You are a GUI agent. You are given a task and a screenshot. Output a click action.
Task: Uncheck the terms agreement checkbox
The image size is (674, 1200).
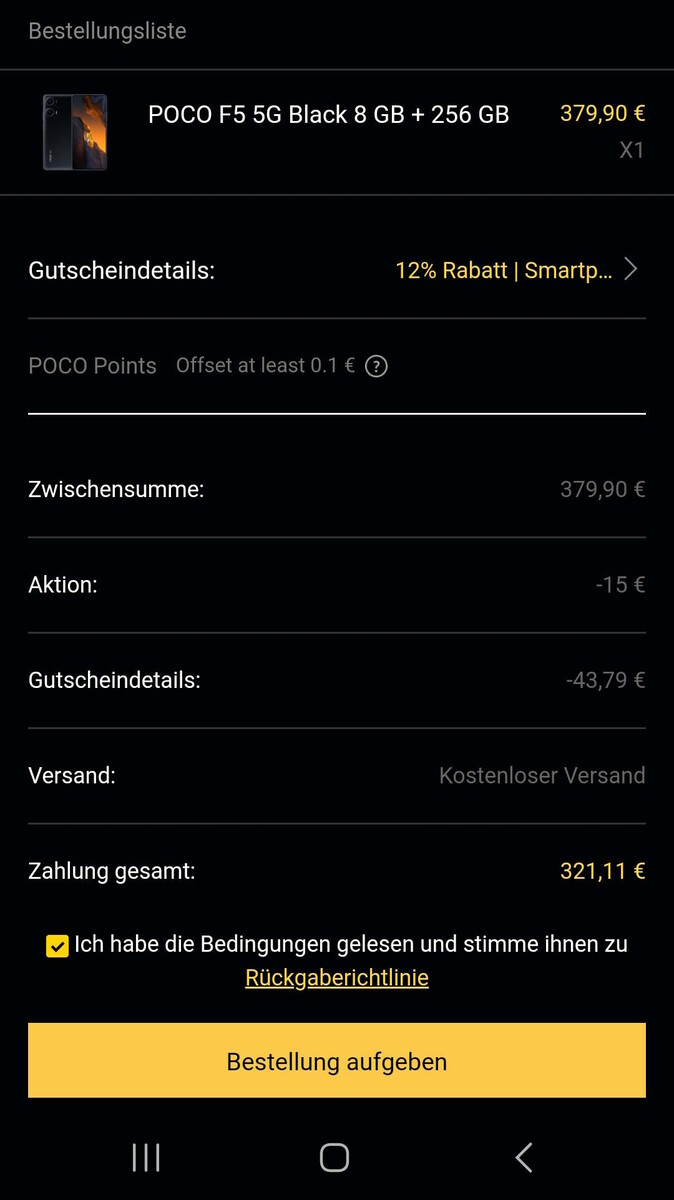(57, 945)
